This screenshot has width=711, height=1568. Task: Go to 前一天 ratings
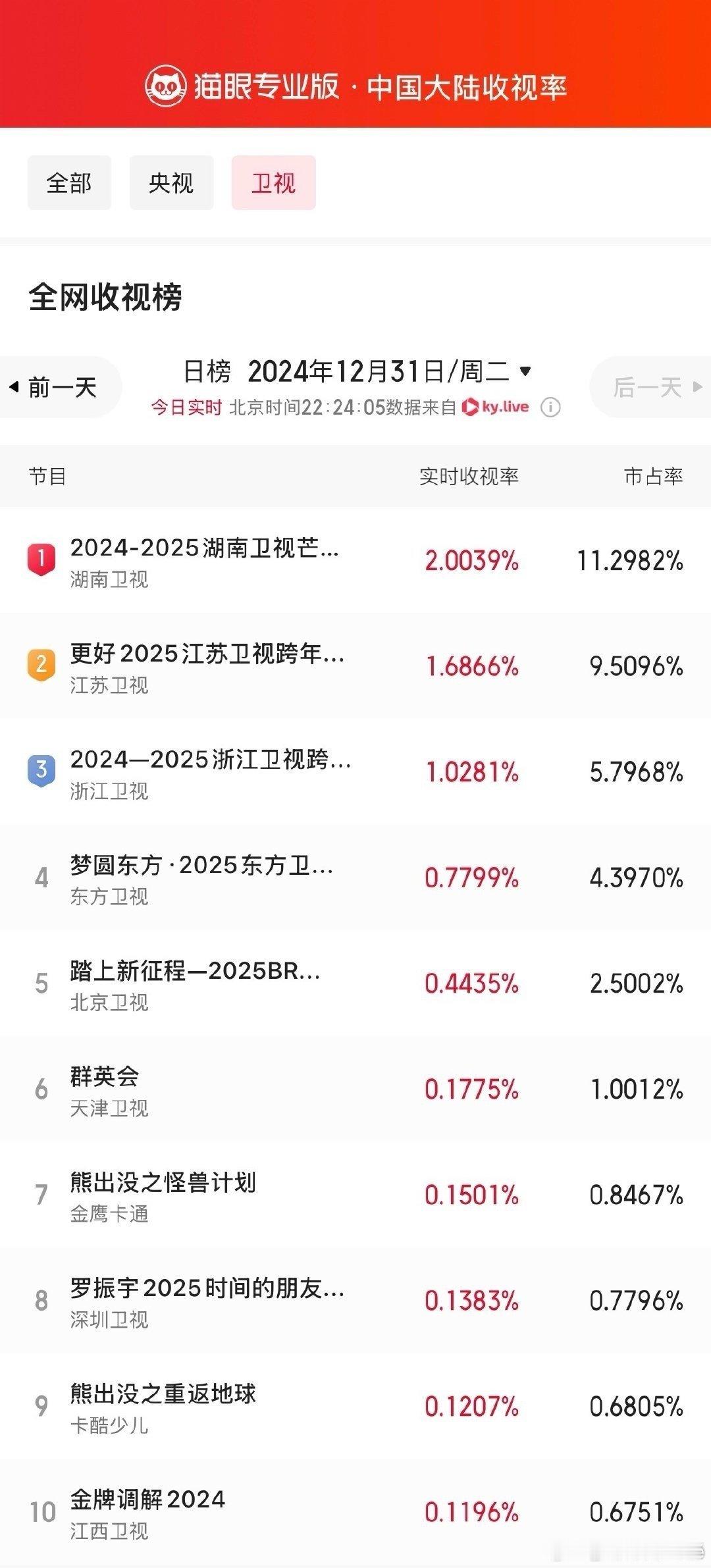pos(61,387)
